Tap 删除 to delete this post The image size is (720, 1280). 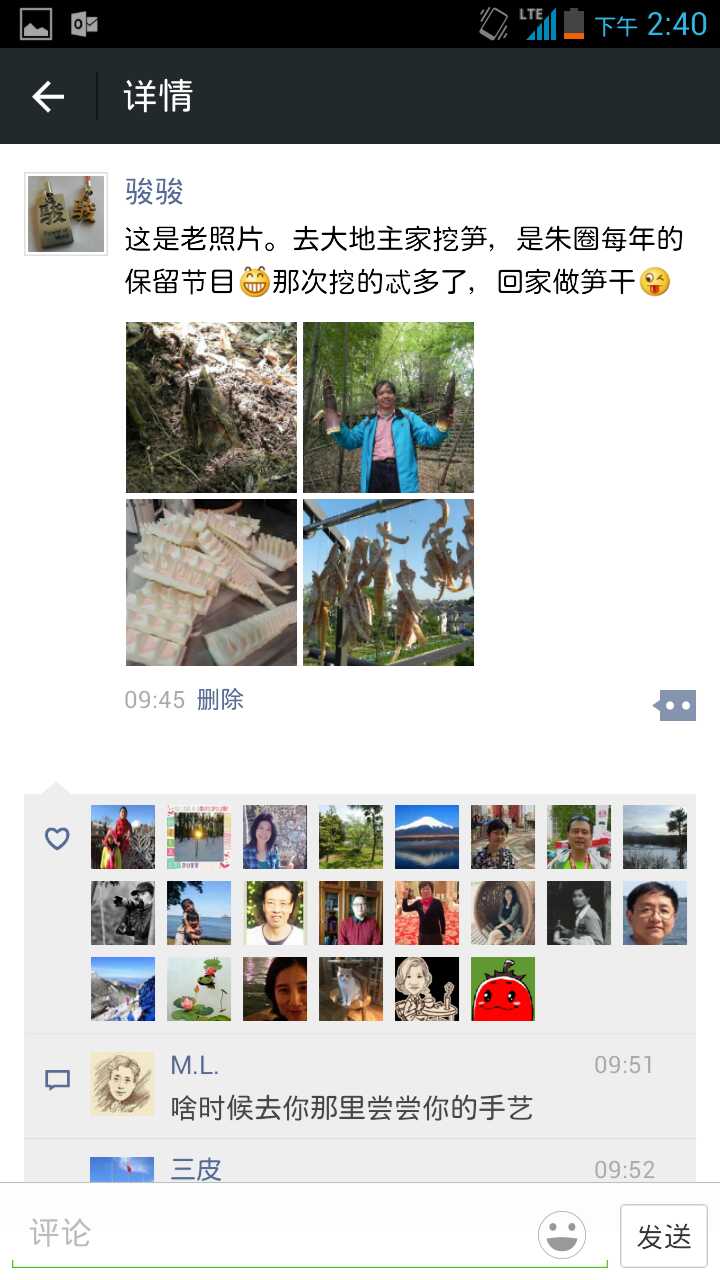[220, 700]
